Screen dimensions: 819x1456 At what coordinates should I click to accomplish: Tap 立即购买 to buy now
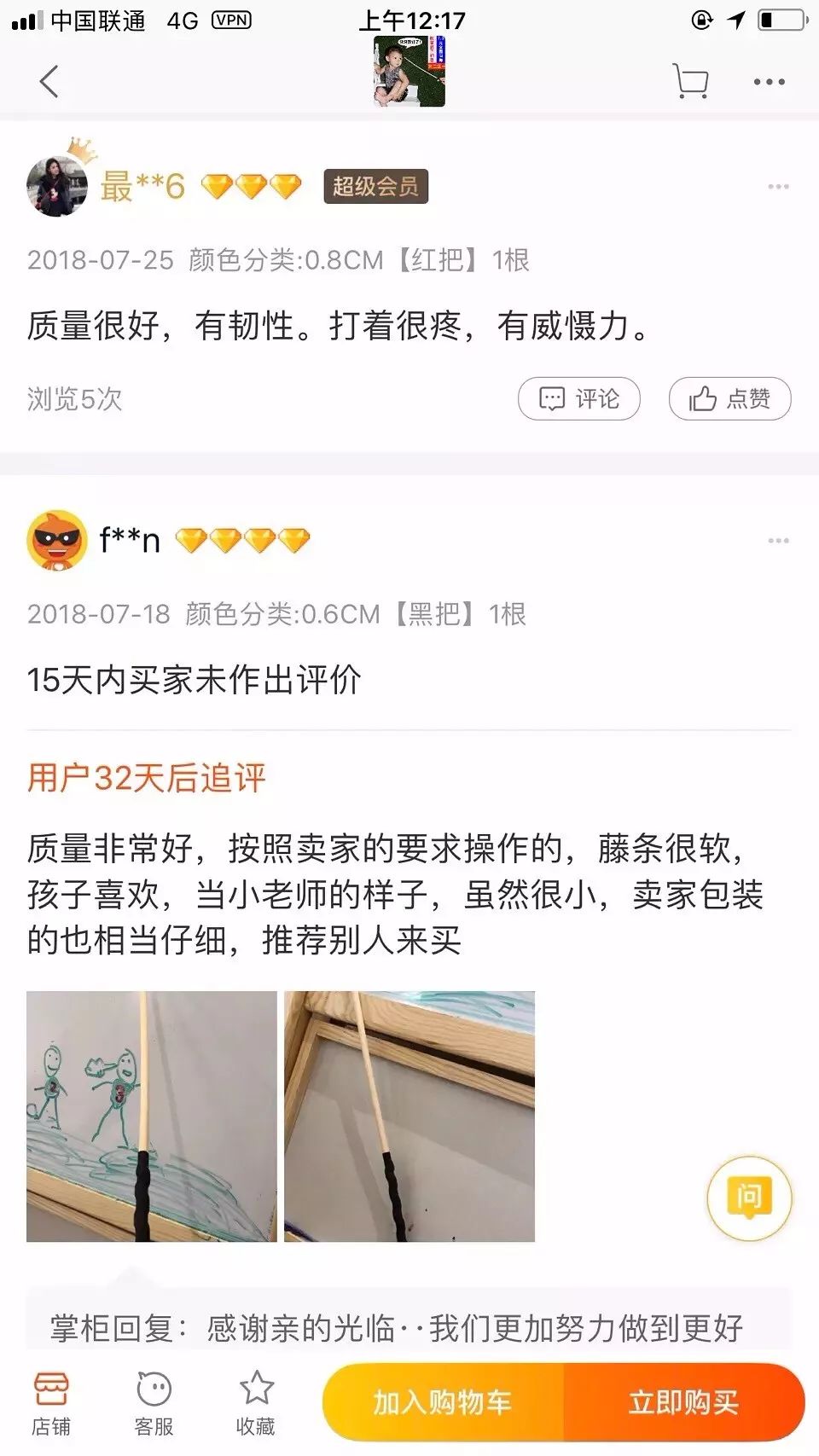(x=683, y=1402)
